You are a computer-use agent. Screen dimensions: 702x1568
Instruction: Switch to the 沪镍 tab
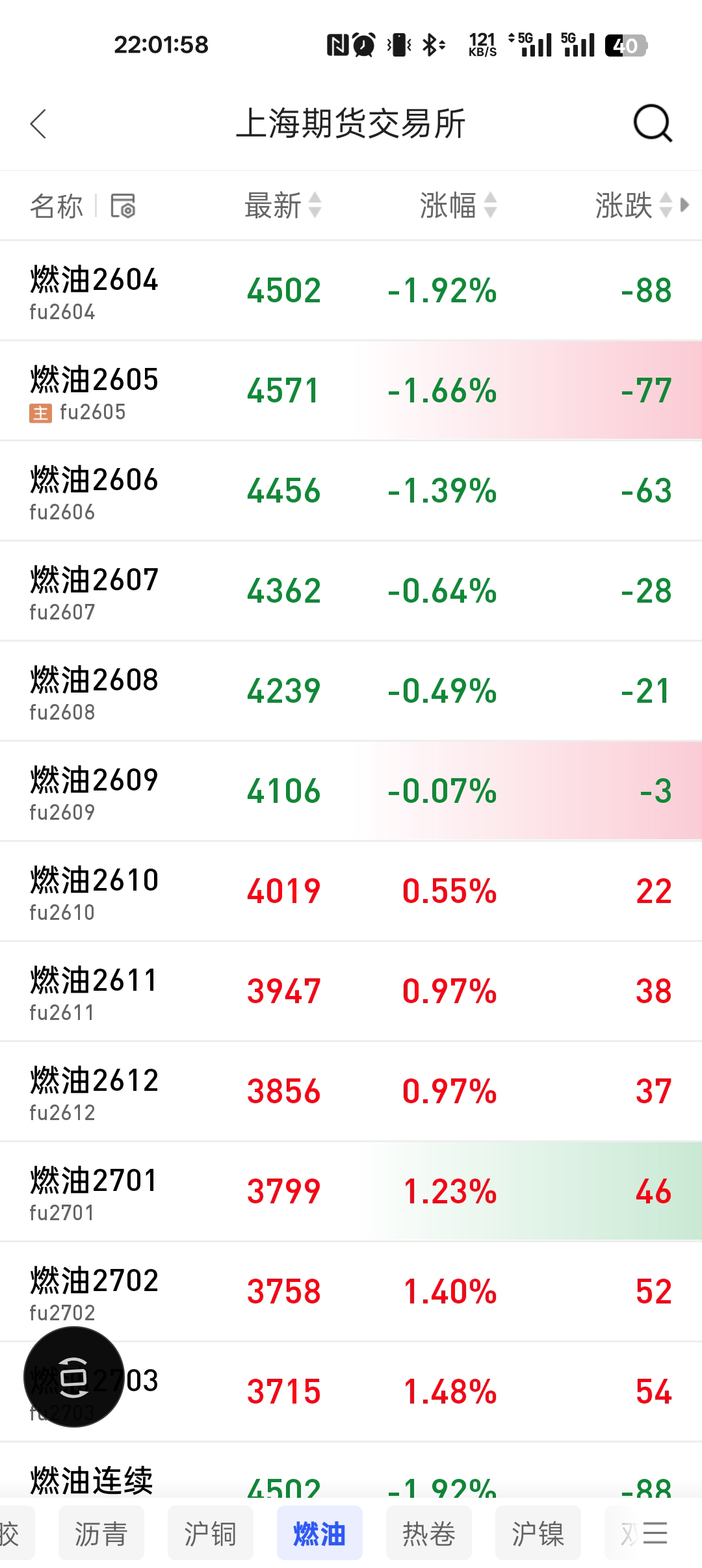click(538, 1534)
